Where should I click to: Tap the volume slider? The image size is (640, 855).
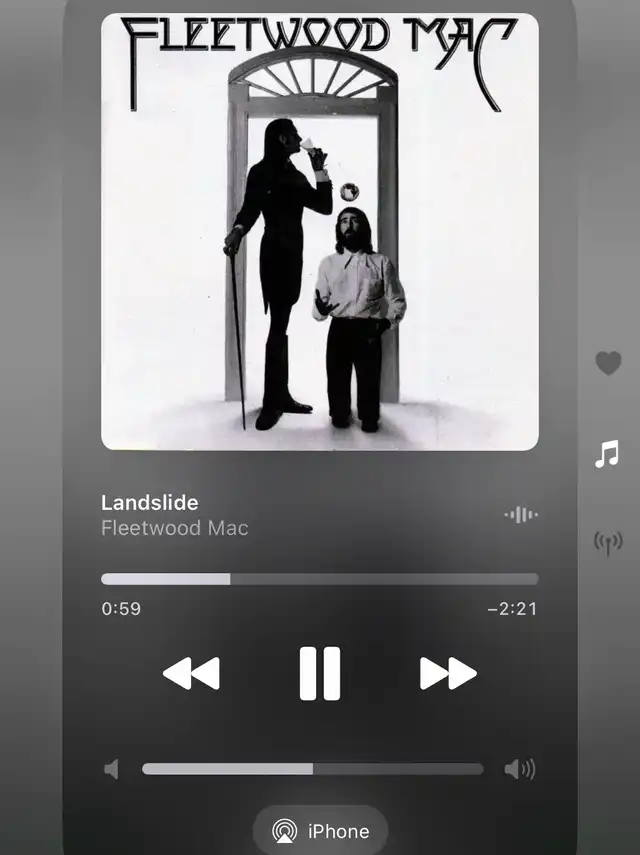(312, 769)
